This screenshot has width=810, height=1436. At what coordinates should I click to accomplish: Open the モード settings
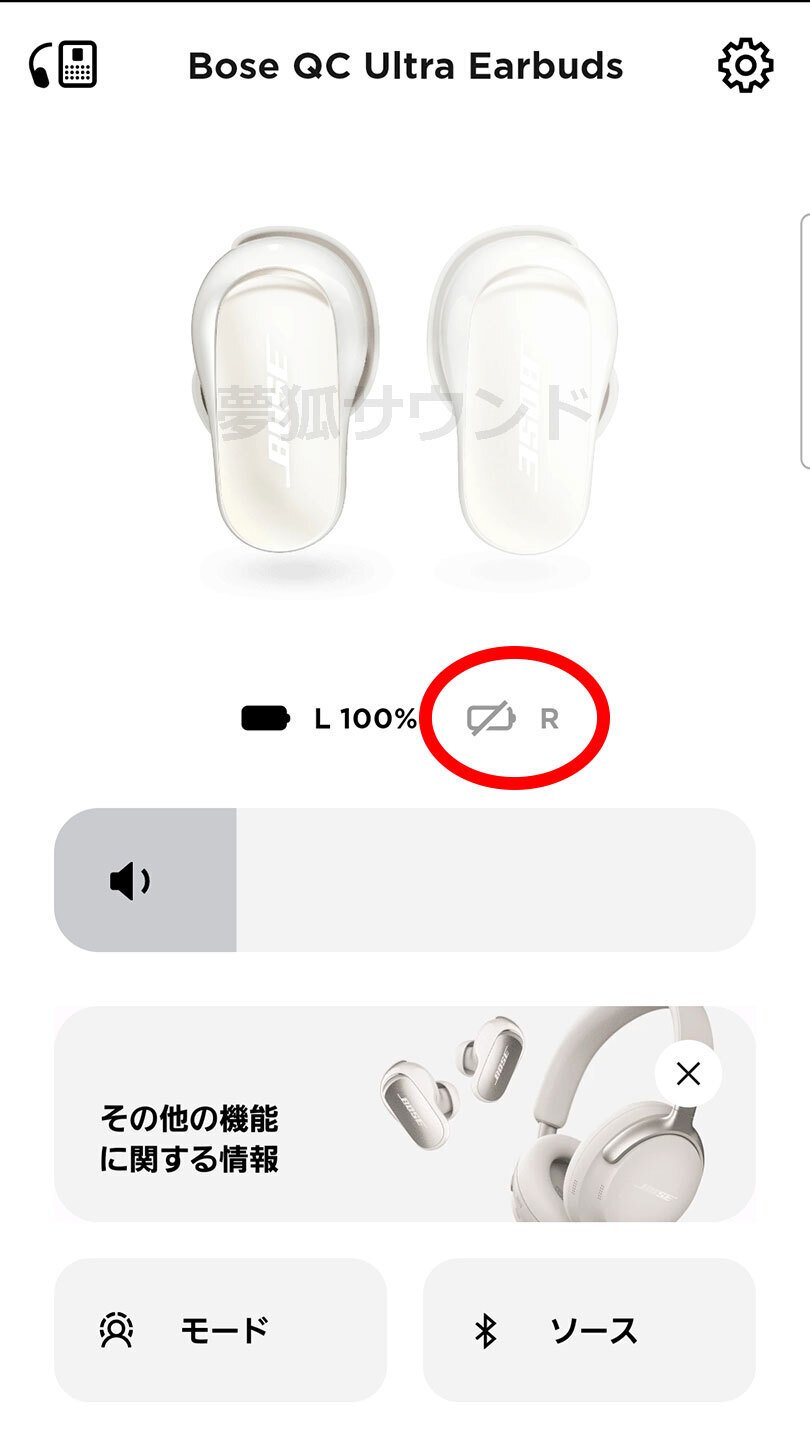click(220, 1330)
